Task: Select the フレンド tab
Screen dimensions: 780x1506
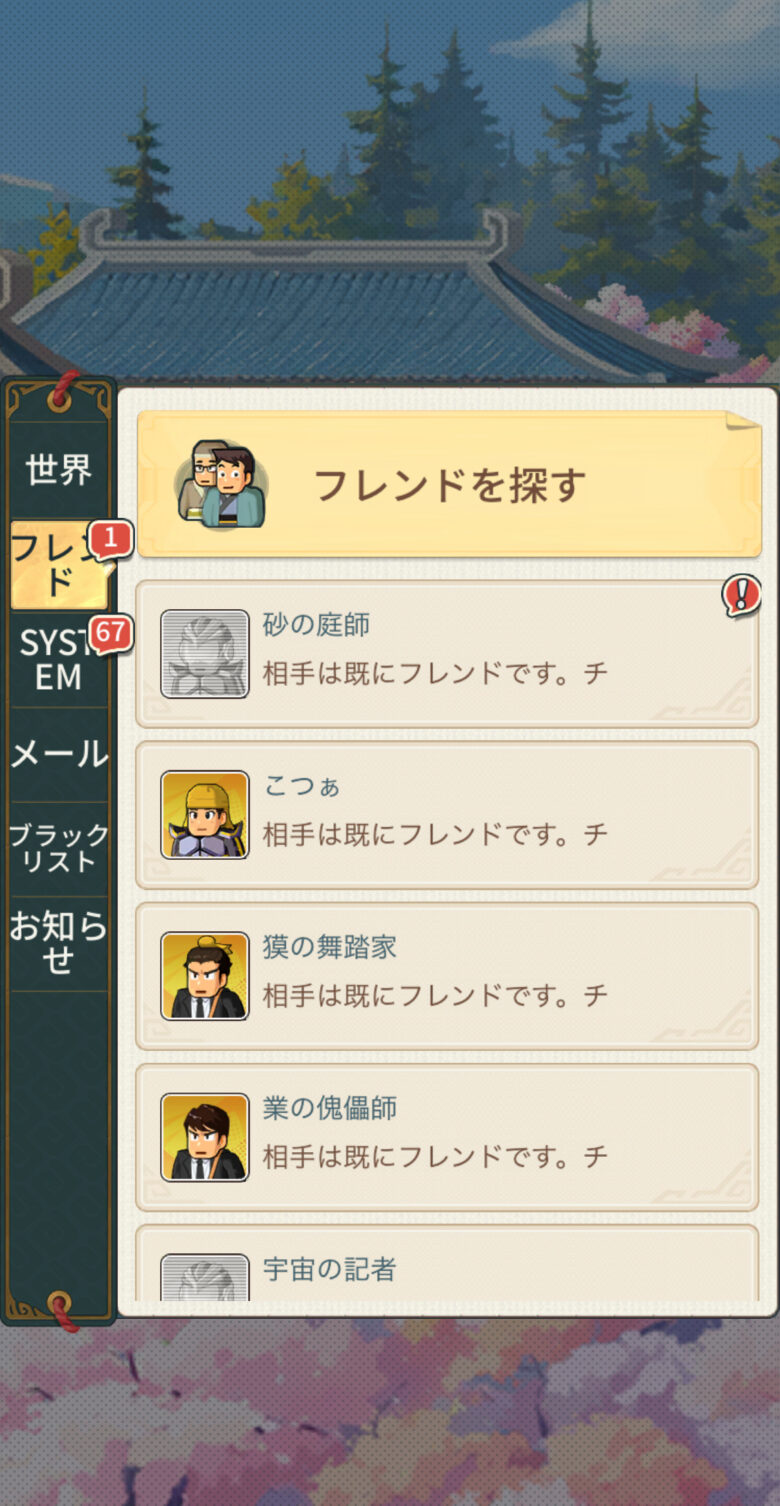Action: [x=59, y=564]
